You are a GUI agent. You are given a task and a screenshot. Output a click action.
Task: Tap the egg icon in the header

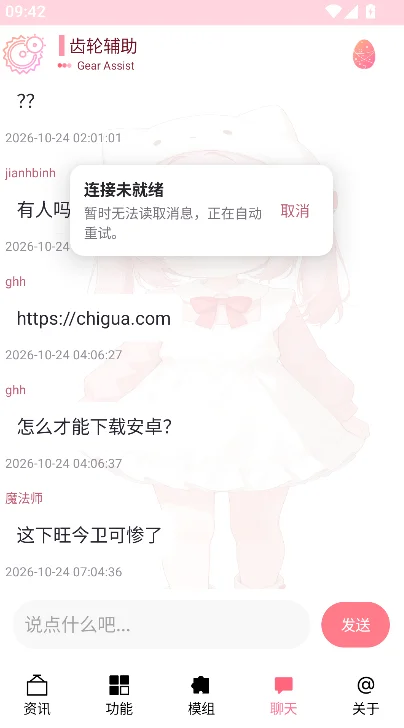(365, 55)
